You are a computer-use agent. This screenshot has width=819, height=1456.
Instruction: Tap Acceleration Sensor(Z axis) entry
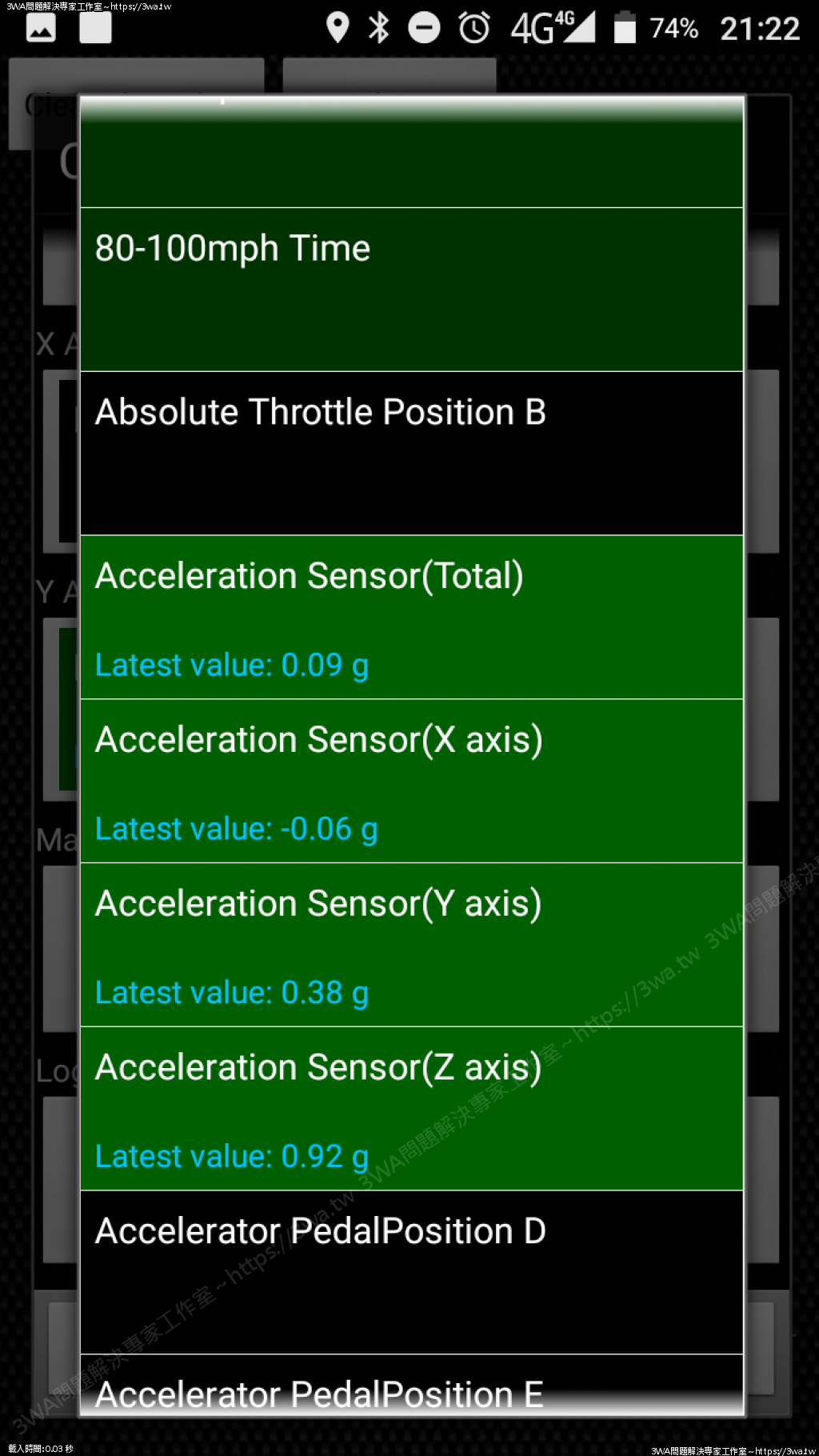411,1109
